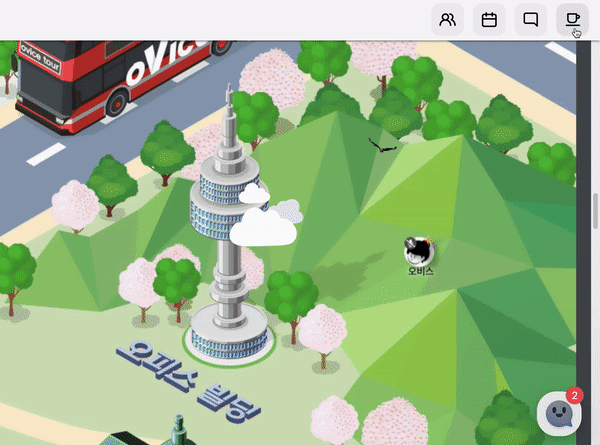This screenshot has width=600, height=445.
Task: Open the chat panel icon
Action: 531,19
